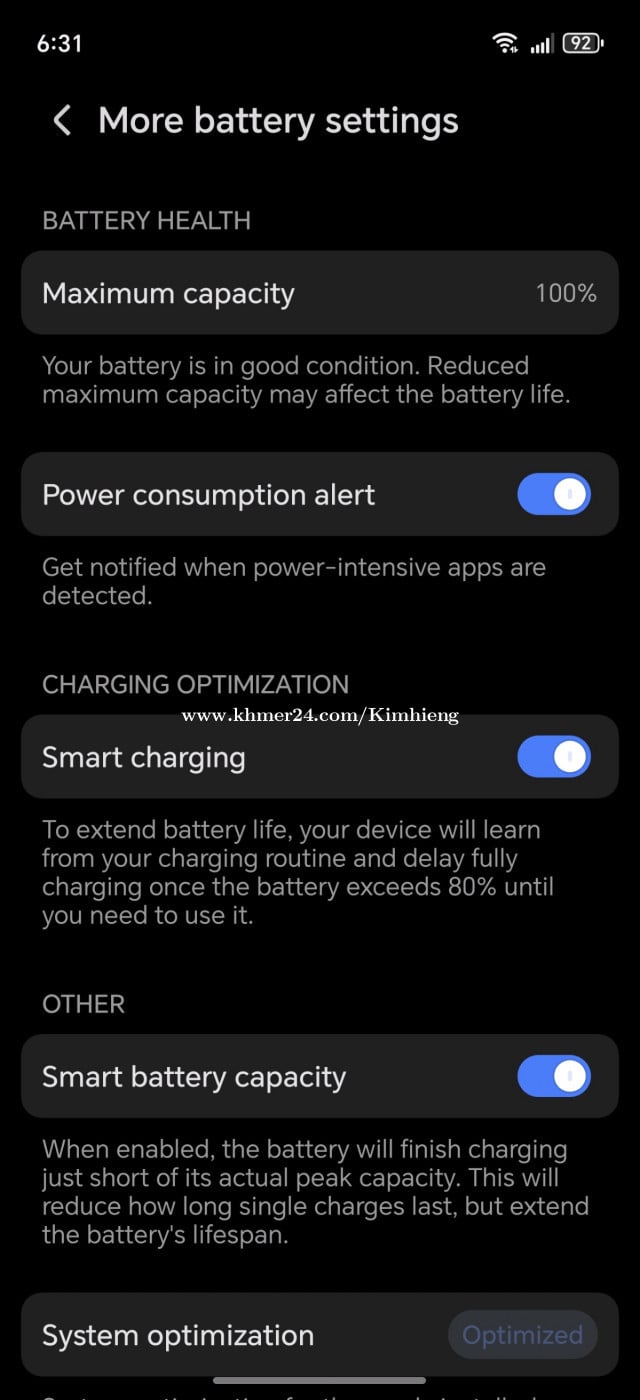Toggle Smart battery capacity off
This screenshot has width=640, height=1400.
553,1077
